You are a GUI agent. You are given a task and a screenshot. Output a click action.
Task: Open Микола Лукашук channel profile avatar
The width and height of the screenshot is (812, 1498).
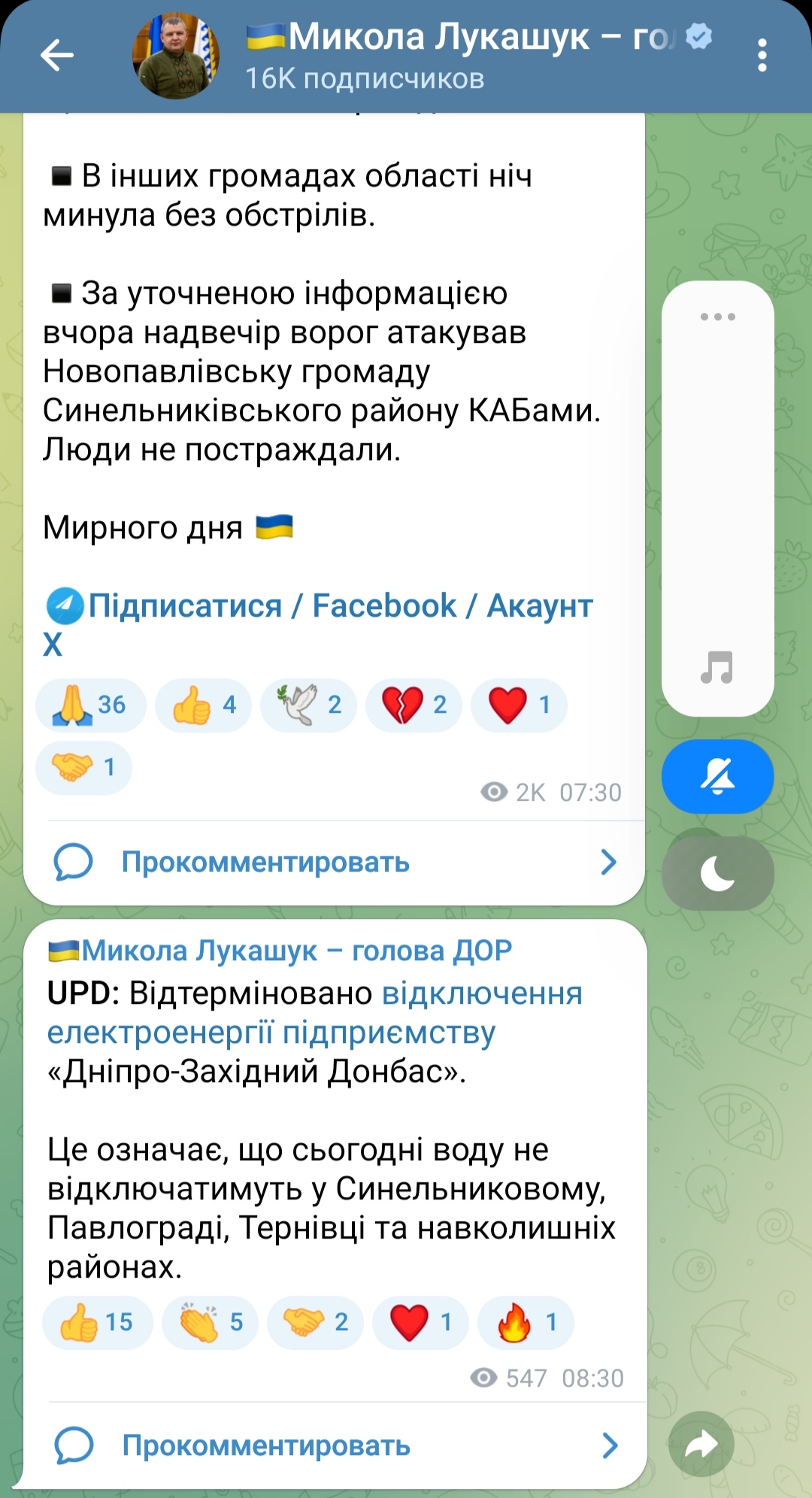(176, 56)
